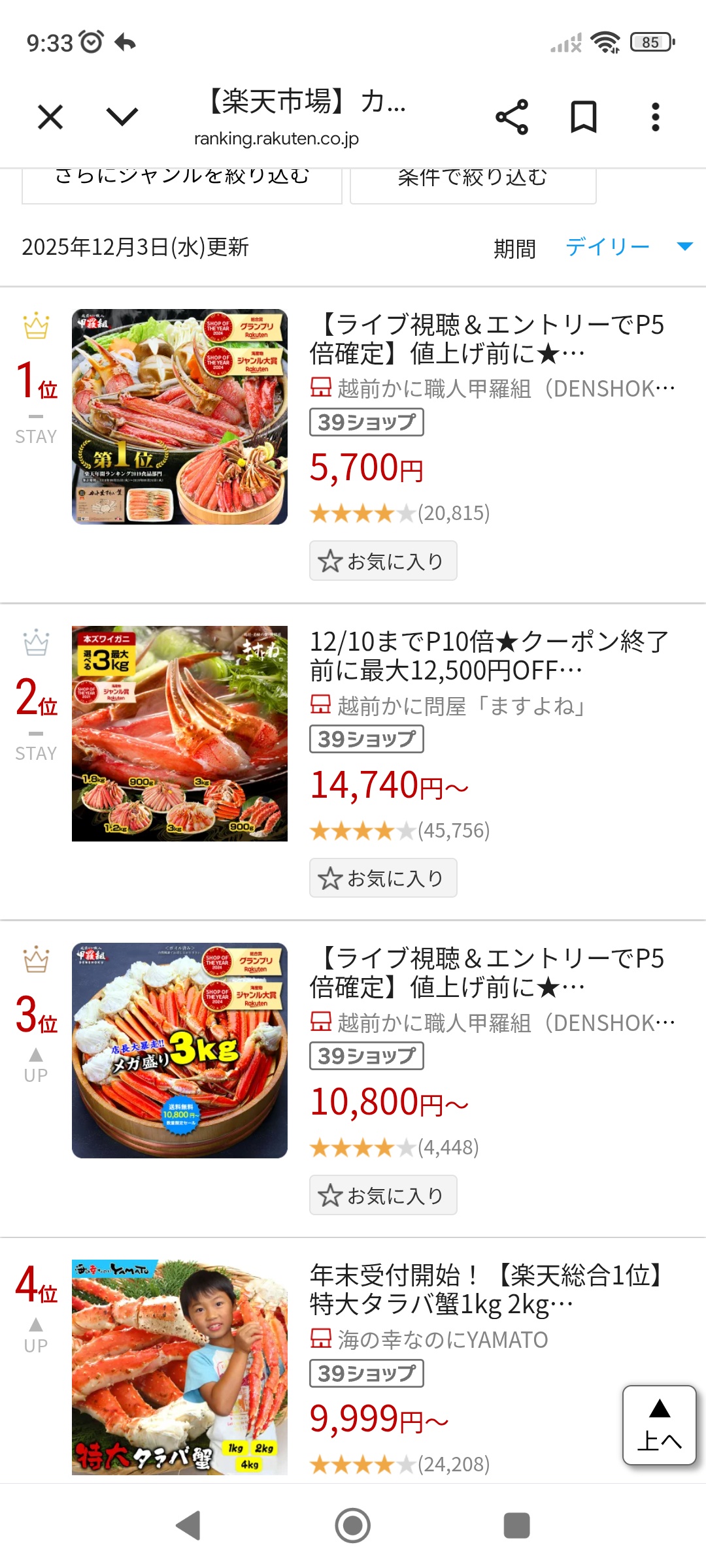
Task: Share this Rakuten ranking page
Action: (x=512, y=118)
